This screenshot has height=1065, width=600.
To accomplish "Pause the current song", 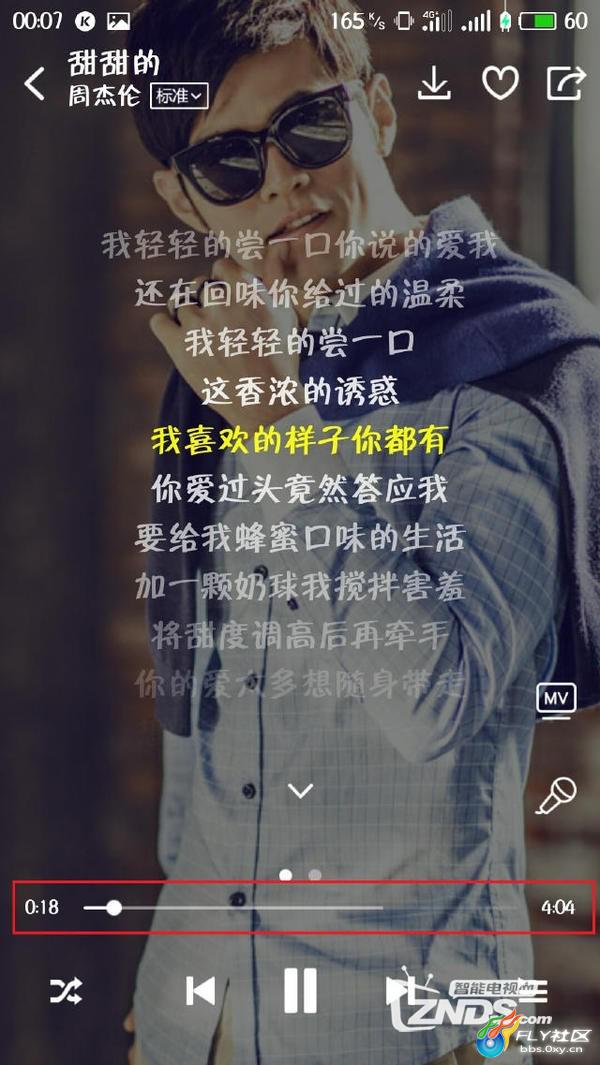I will (x=300, y=991).
